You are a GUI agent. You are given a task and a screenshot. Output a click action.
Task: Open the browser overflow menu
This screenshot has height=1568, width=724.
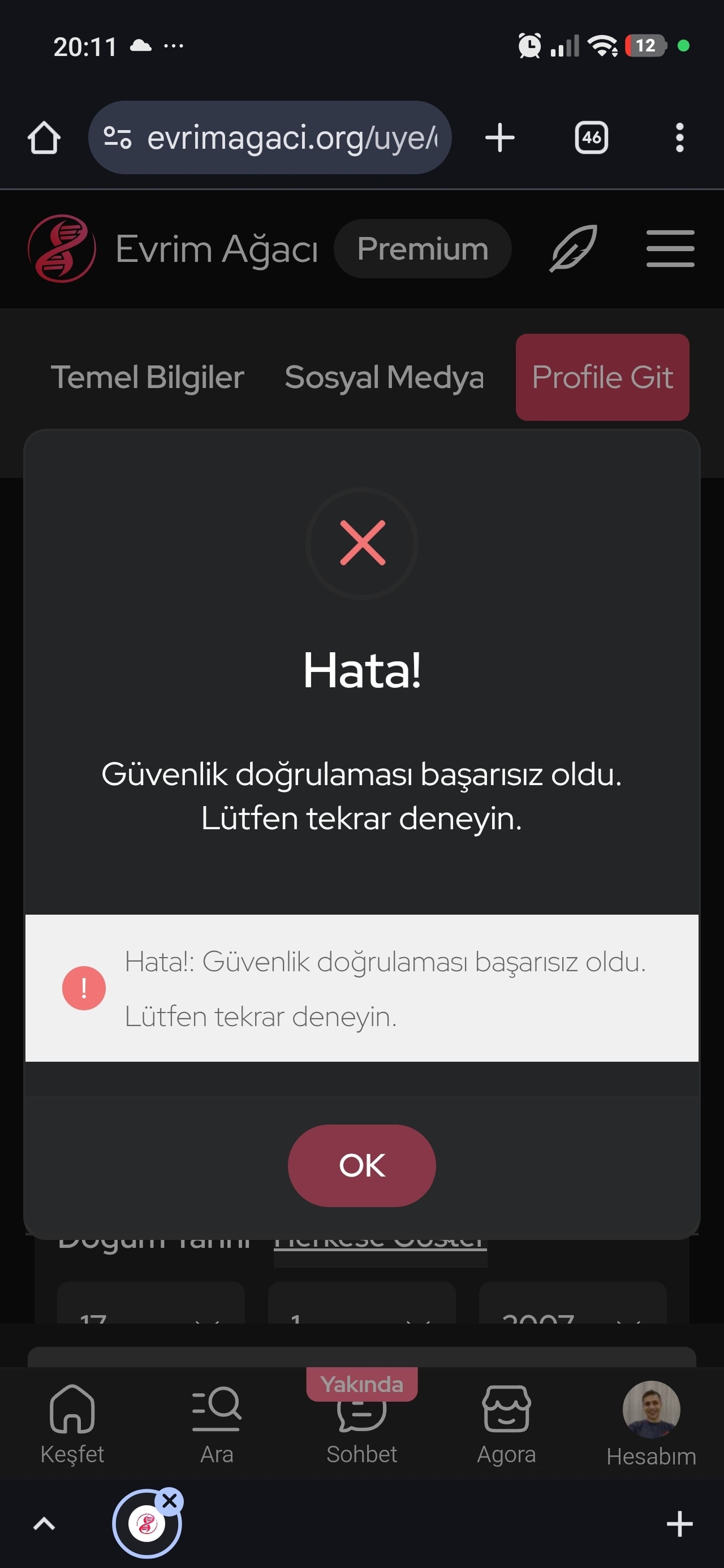(679, 138)
